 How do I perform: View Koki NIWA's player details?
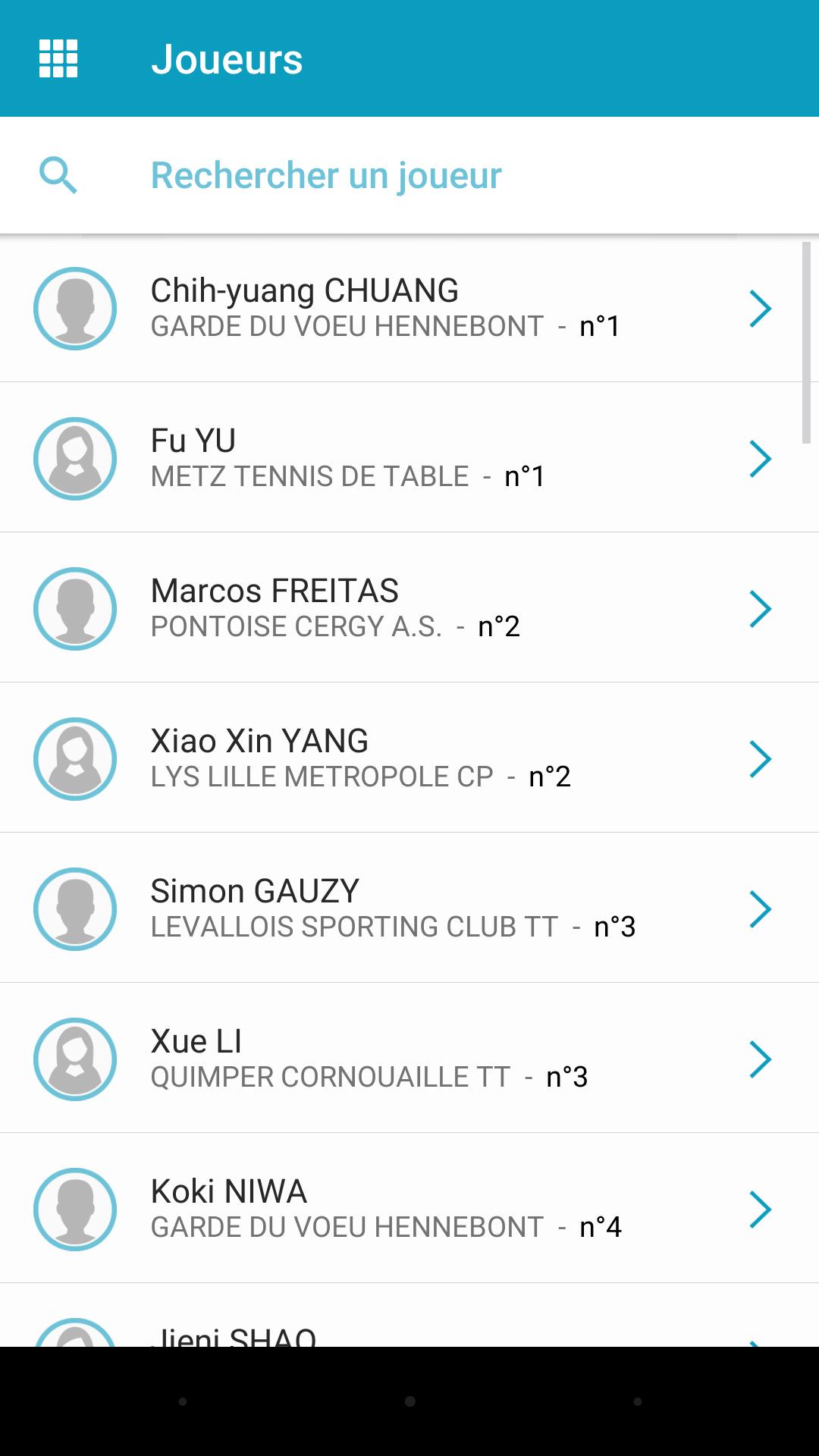coord(409,1209)
